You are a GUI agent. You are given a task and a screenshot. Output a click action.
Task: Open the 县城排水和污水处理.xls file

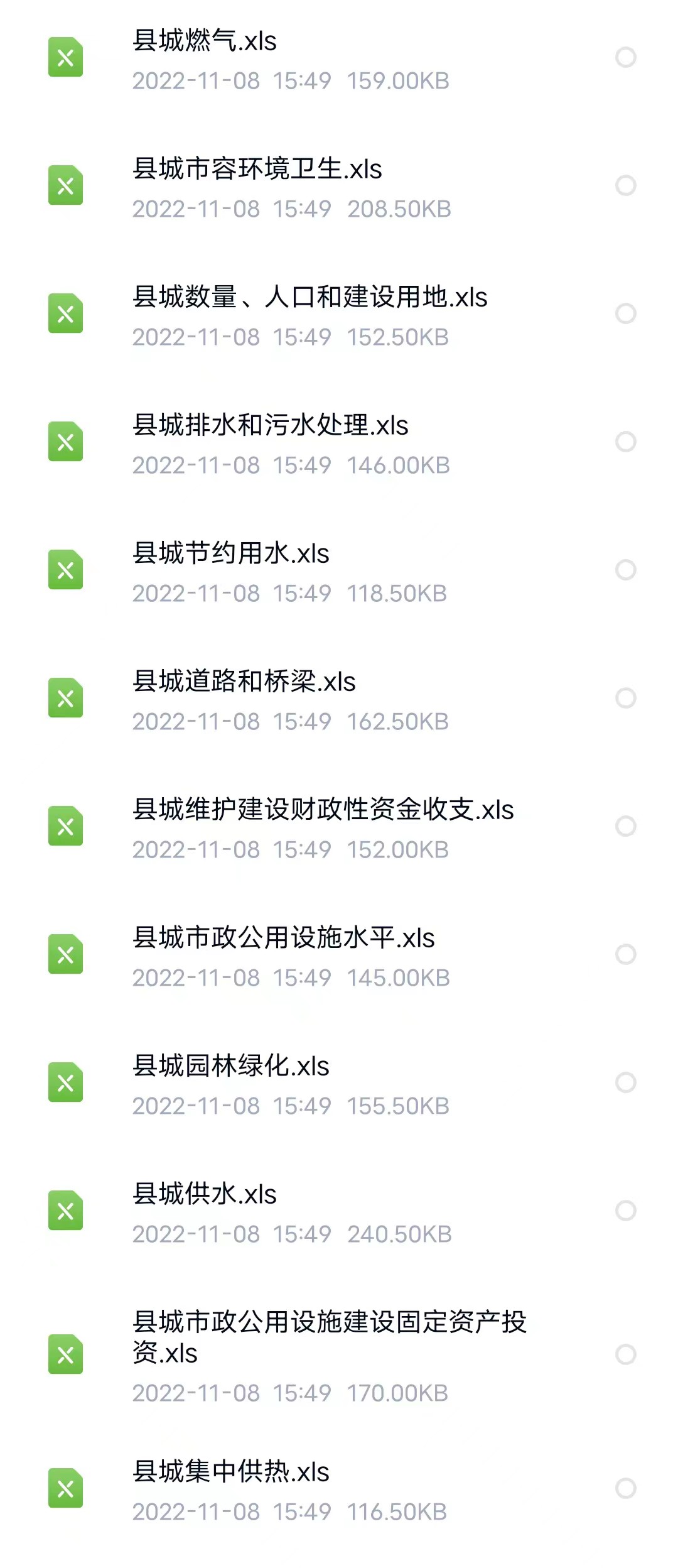coord(270,426)
